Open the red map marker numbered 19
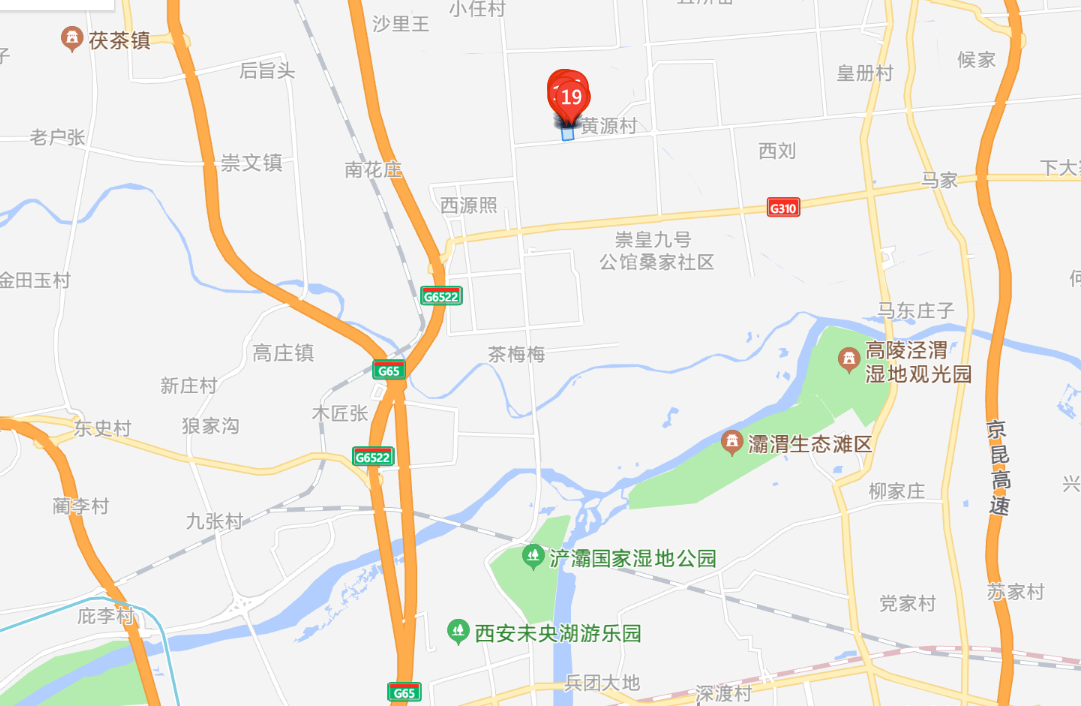The height and width of the screenshot is (706, 1081). pyautogui.click(x=571, y=98)
